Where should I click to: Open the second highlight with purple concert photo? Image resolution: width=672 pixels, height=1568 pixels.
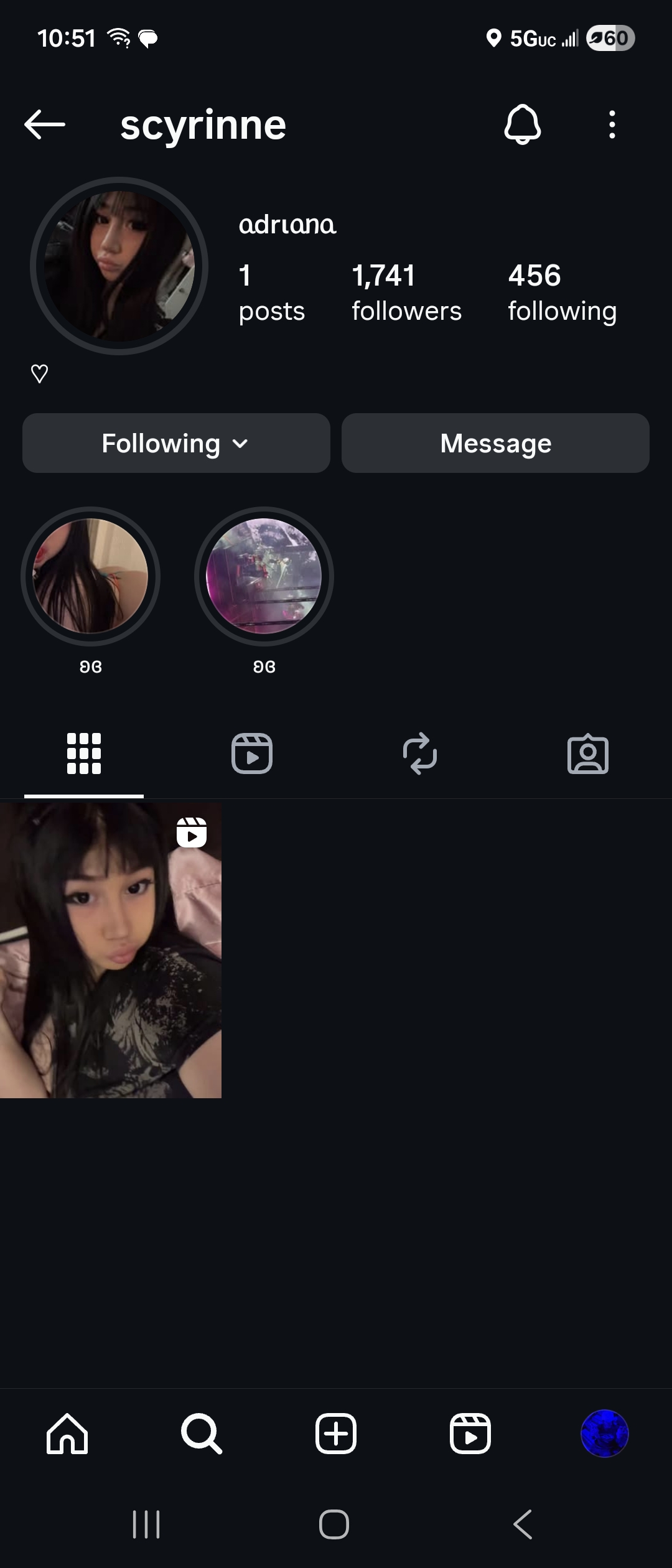tap(264, 576)
